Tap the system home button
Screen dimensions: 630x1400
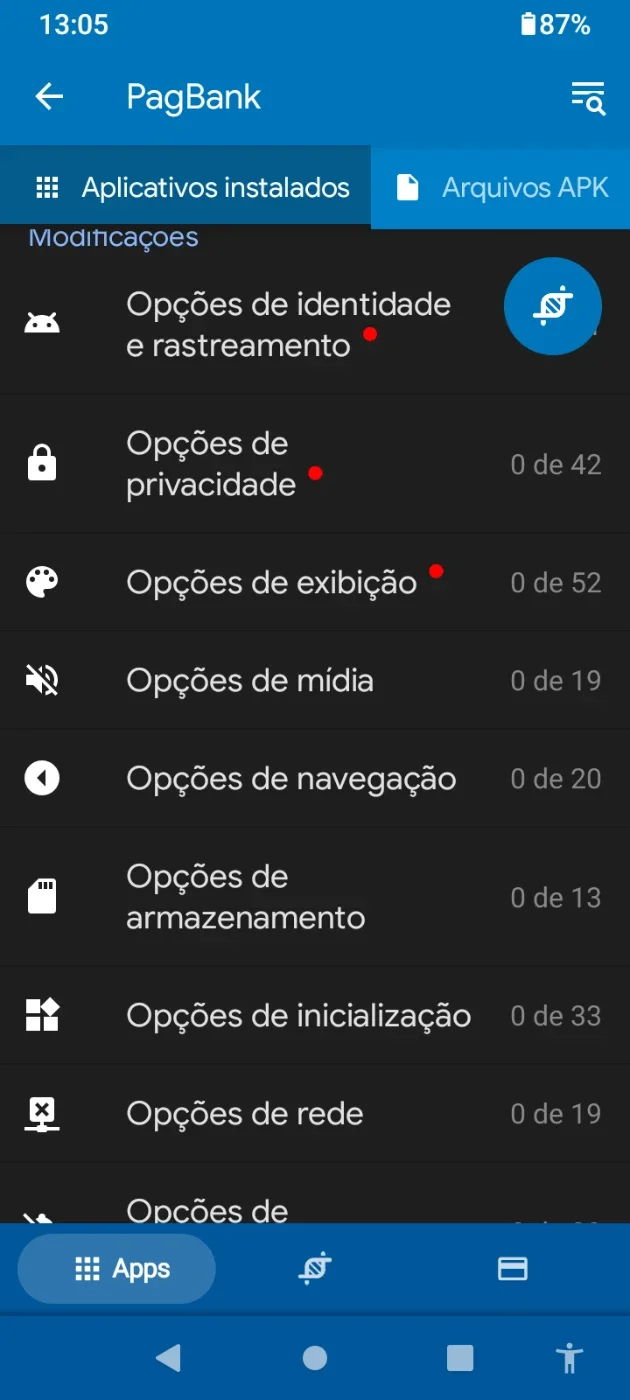315,1357
